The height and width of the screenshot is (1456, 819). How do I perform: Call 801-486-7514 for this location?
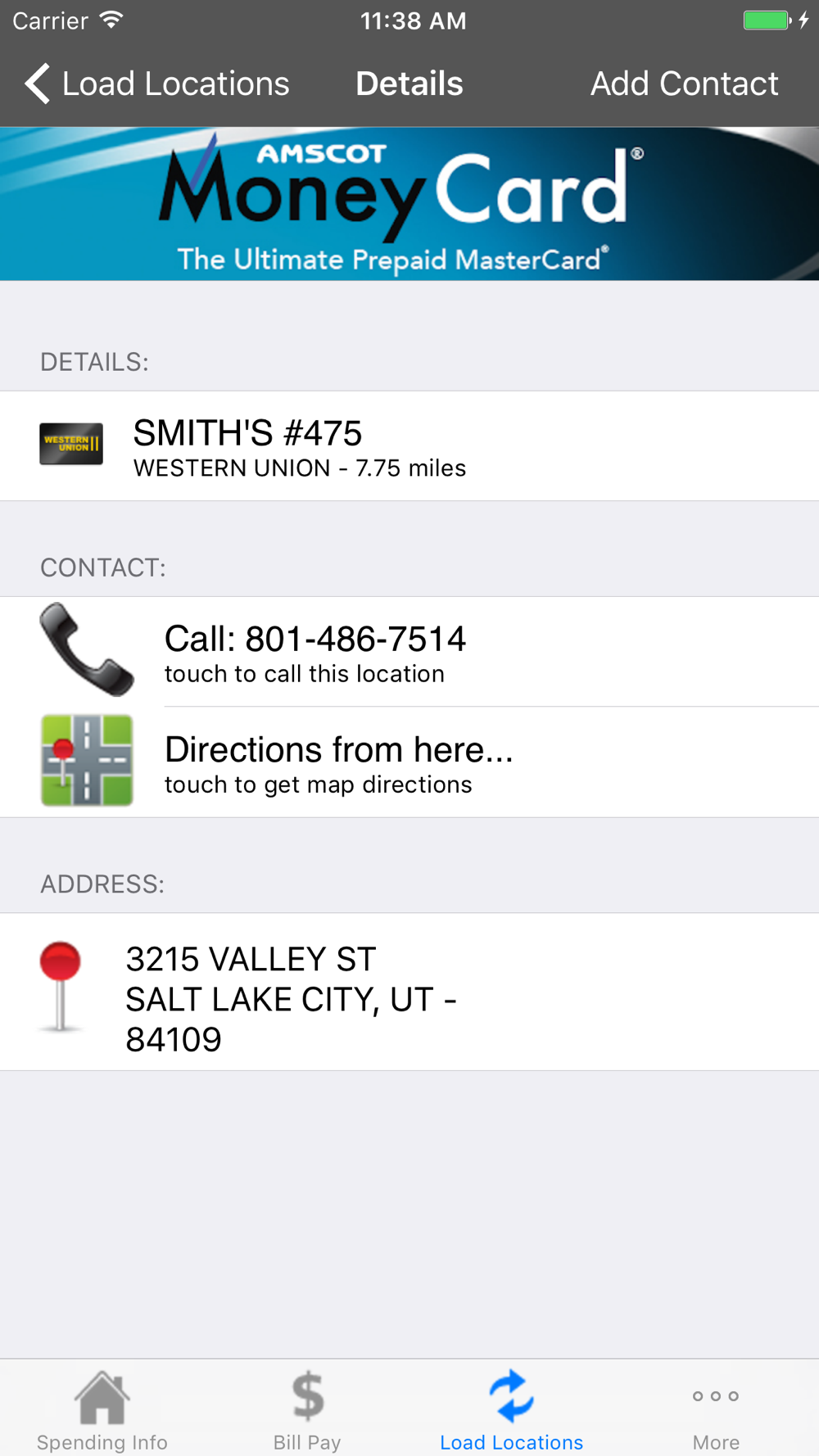(x=409, y=652)
